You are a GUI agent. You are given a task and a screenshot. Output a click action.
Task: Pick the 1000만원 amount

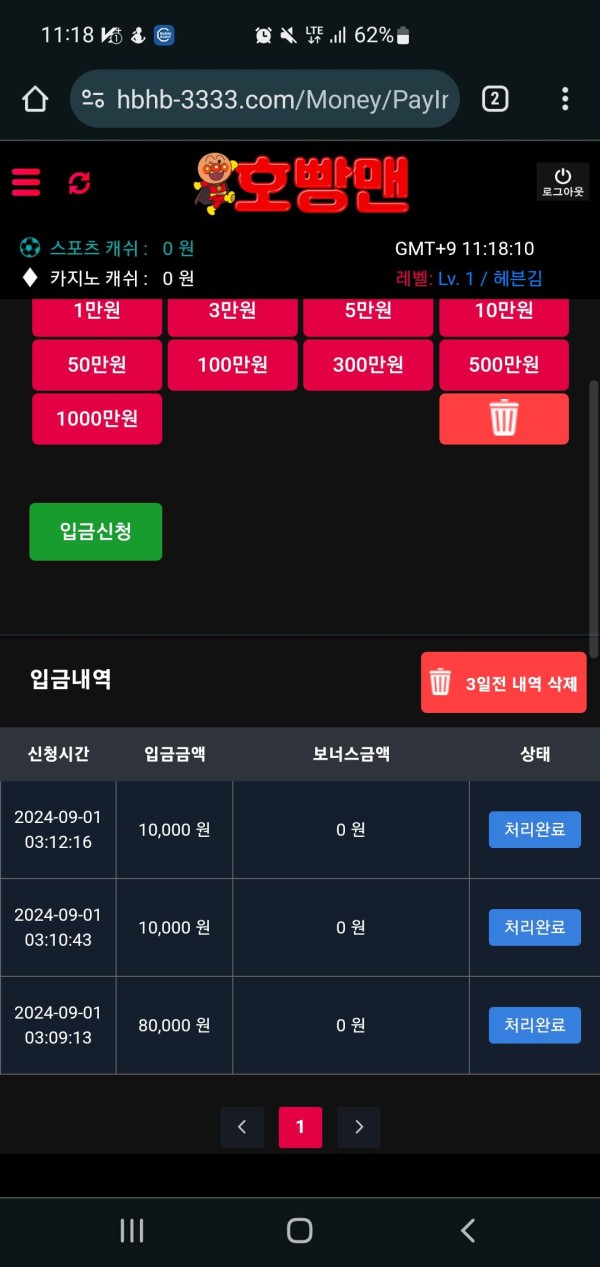[97, 419]
